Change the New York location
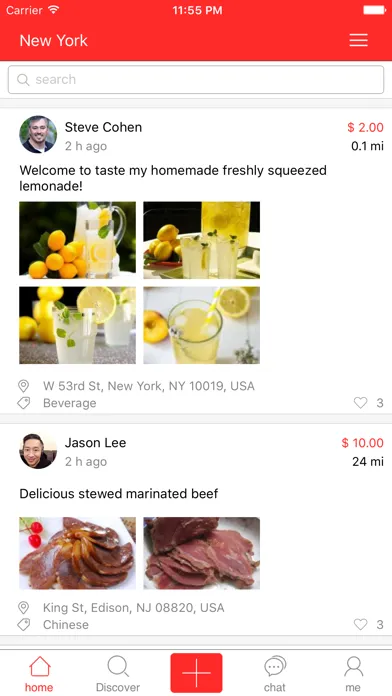This screenshot has height=696, width=392. pos(54,40)
